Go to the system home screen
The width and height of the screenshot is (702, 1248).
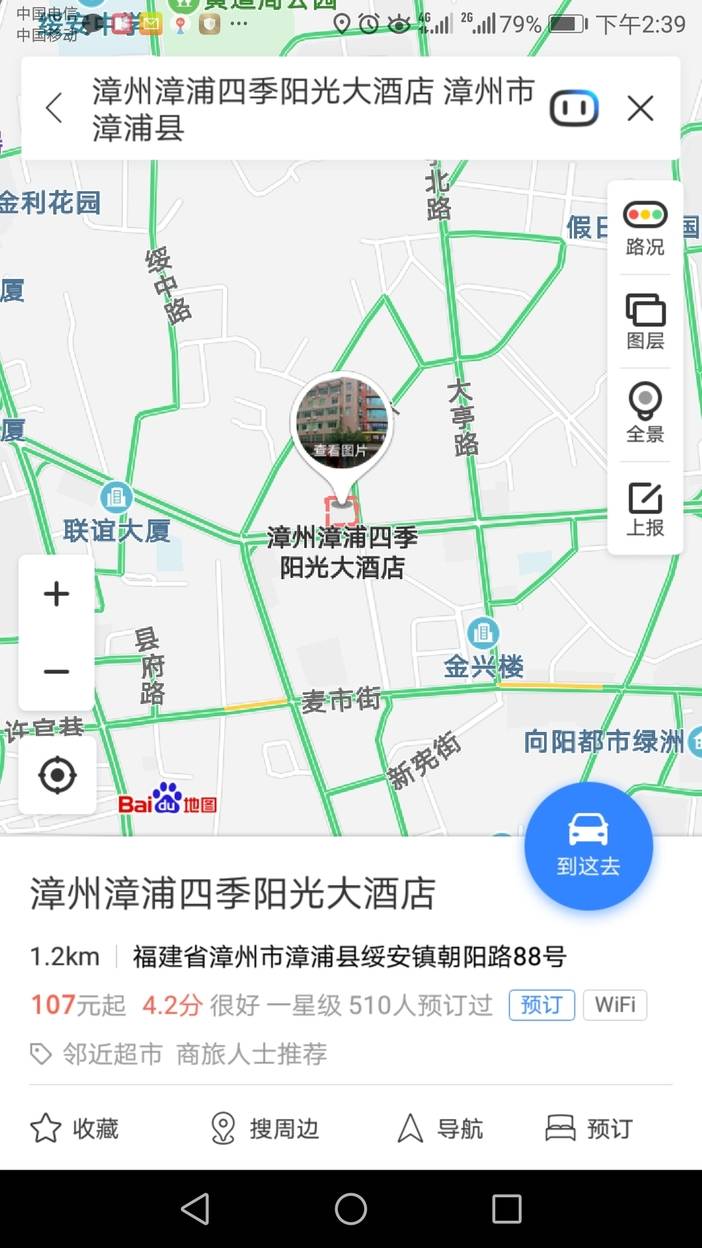click(351, 1209)
